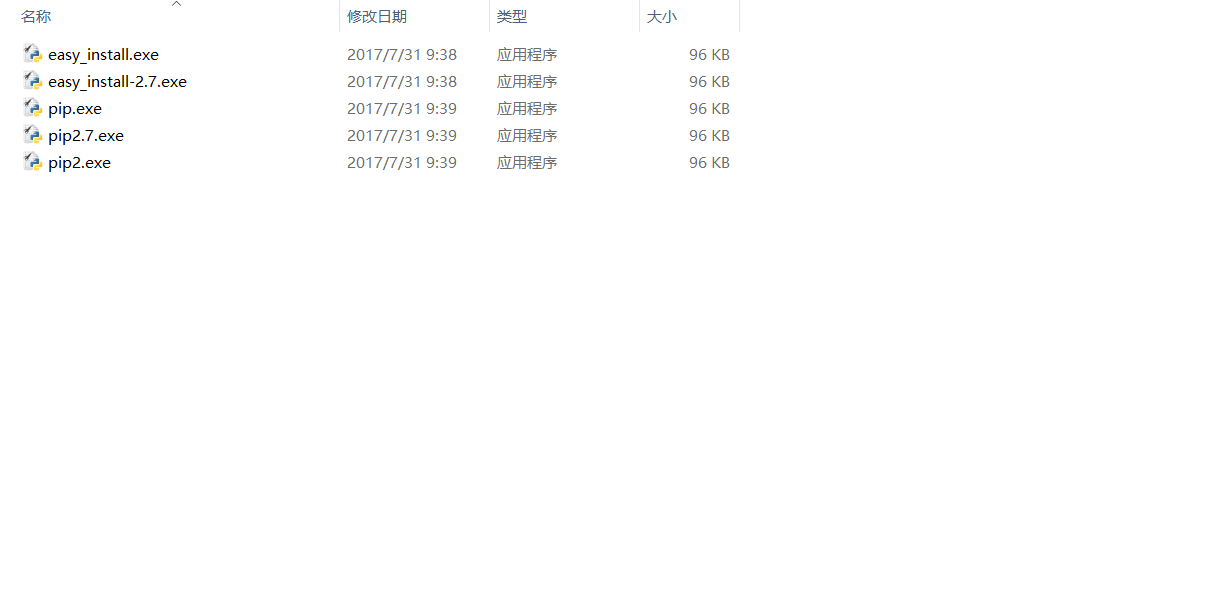
Task: Select the pip2.exe file
Action: (x=79, y=163)
